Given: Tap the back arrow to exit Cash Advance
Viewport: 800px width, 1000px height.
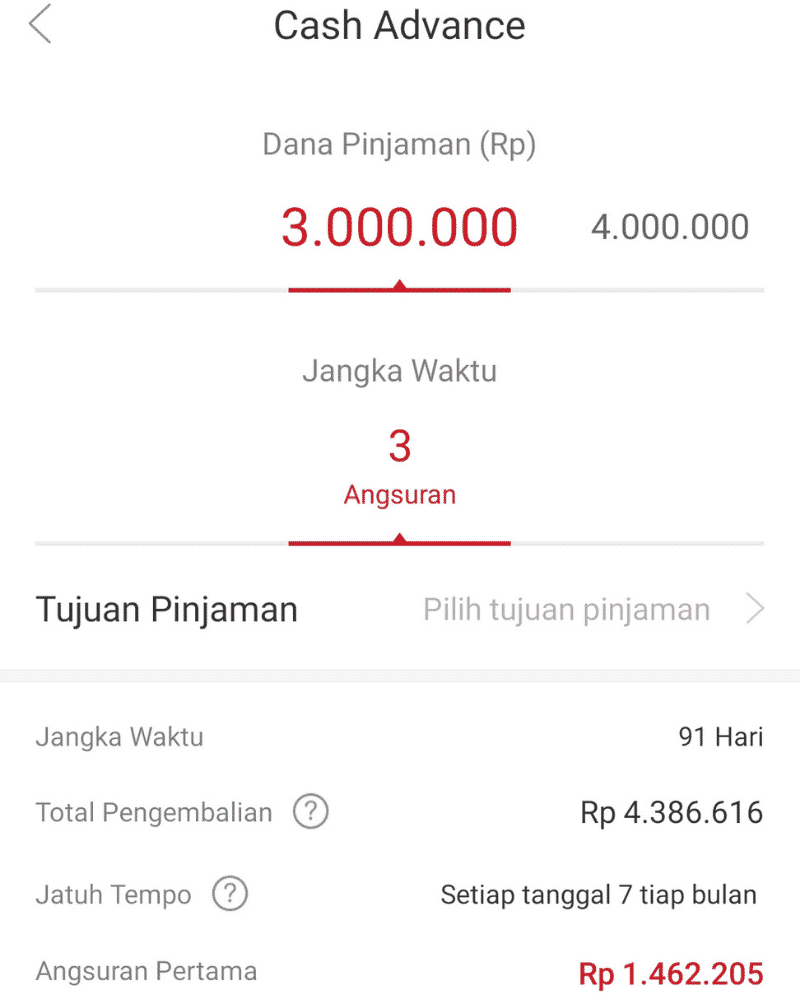Looking at the screenshot, I should tap(40, 25).
